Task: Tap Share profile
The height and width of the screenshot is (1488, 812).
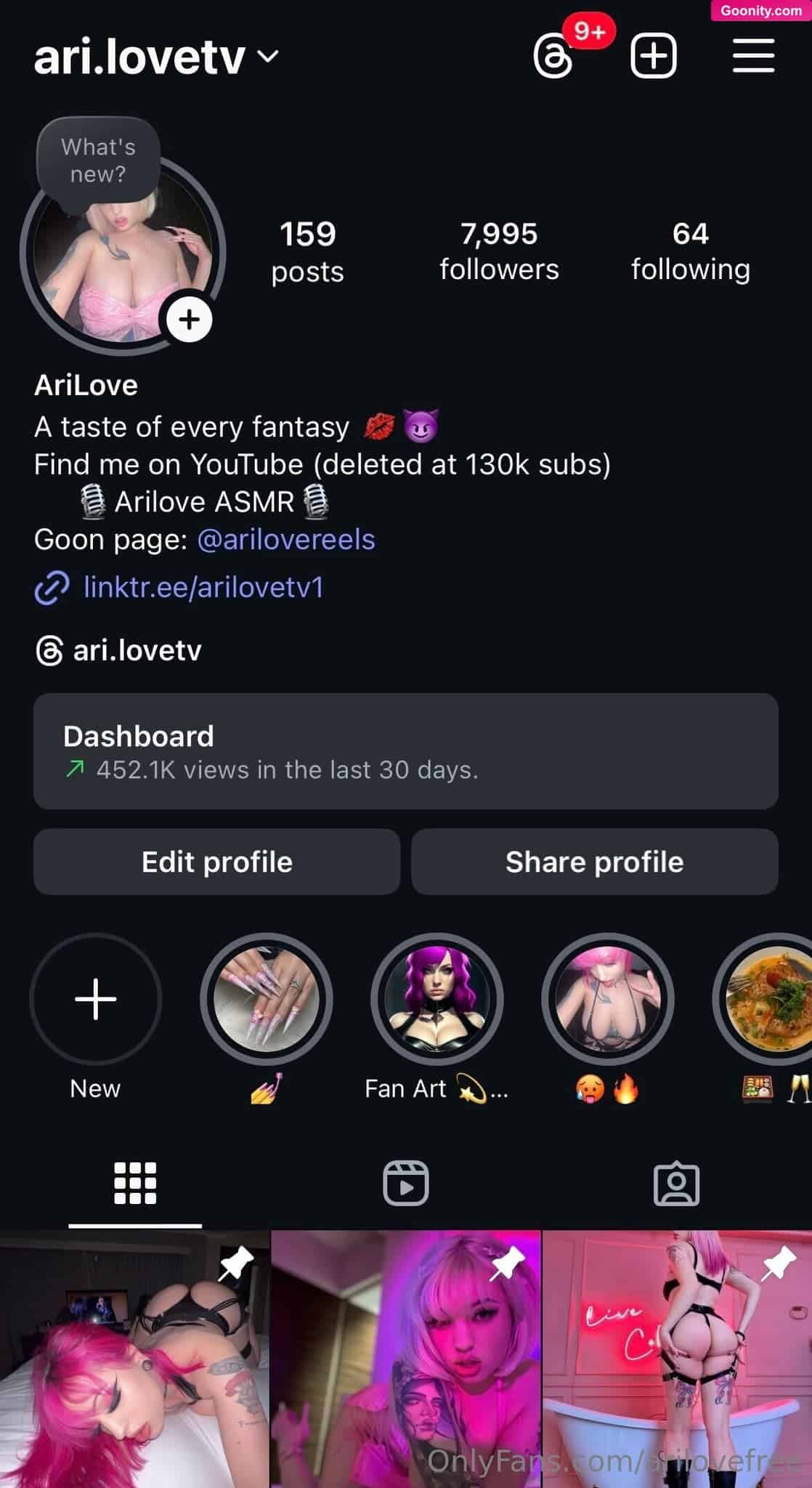Action: [x=594, y=862]
